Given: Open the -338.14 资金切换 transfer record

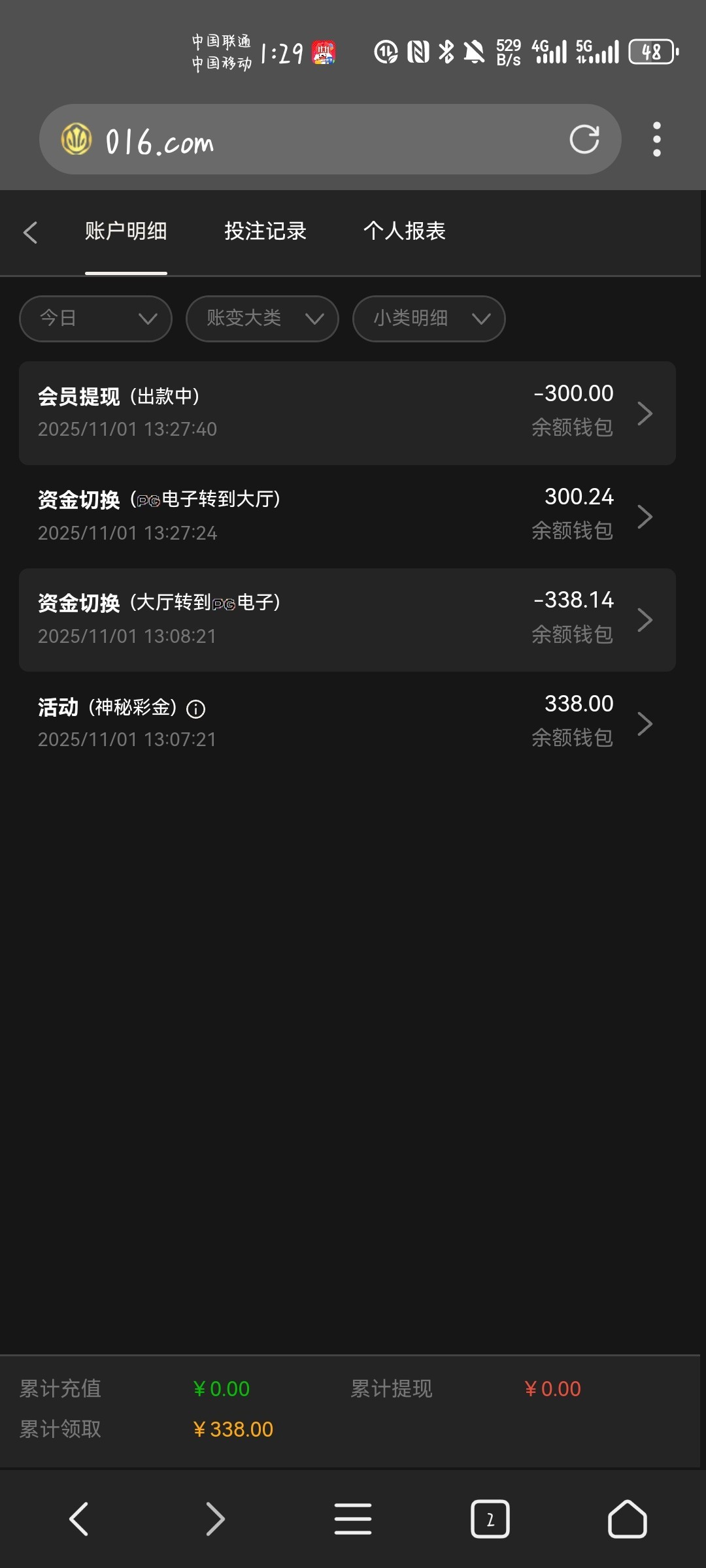Looking at the screenshot, I should (x=347, y=619).
